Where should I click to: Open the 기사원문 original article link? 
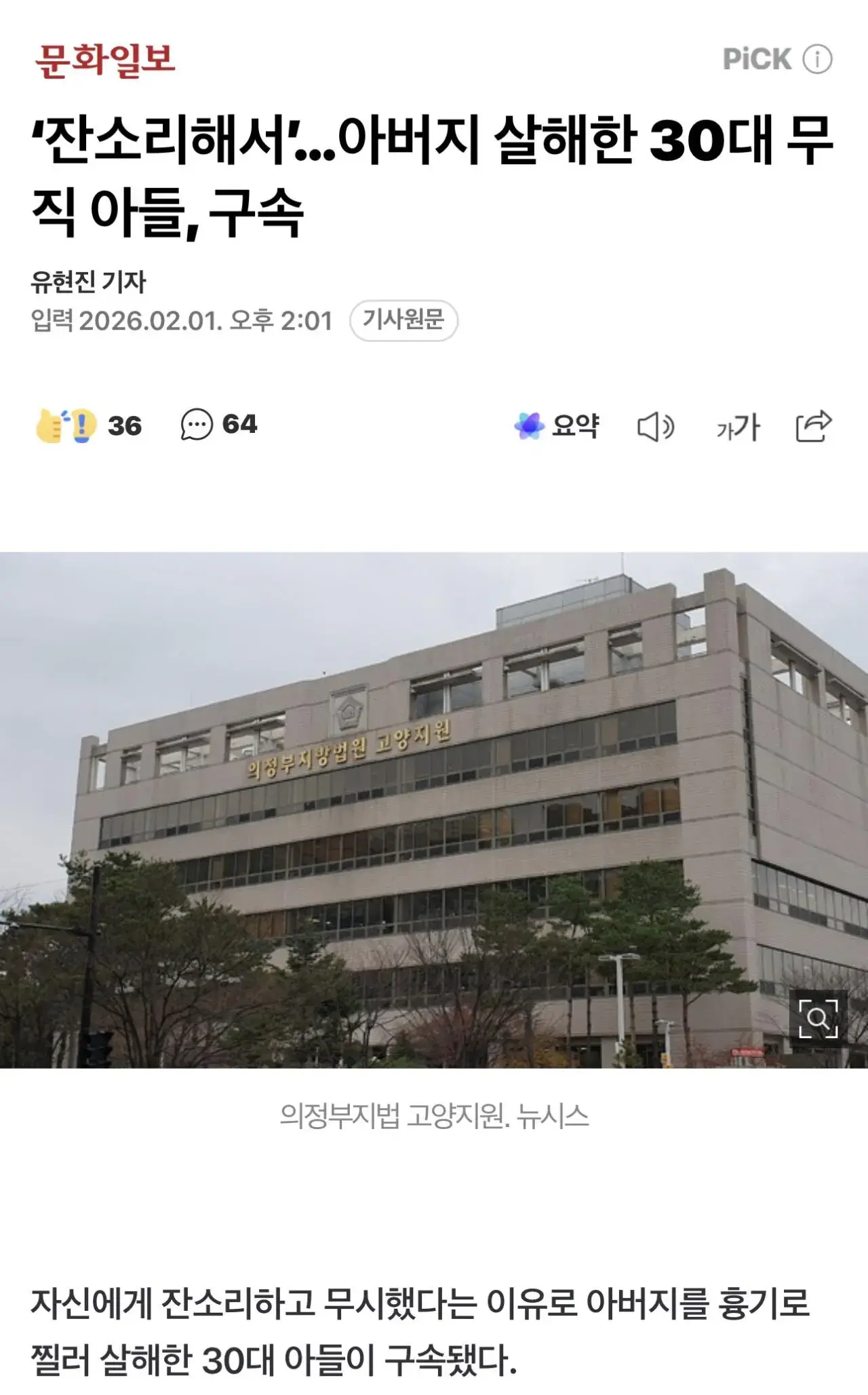click(403, 320)
